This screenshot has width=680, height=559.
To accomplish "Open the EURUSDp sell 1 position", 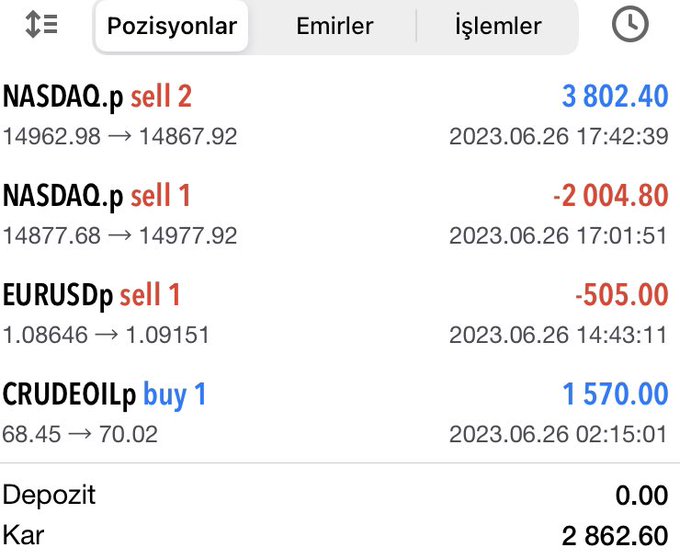I will pos(335,313).
